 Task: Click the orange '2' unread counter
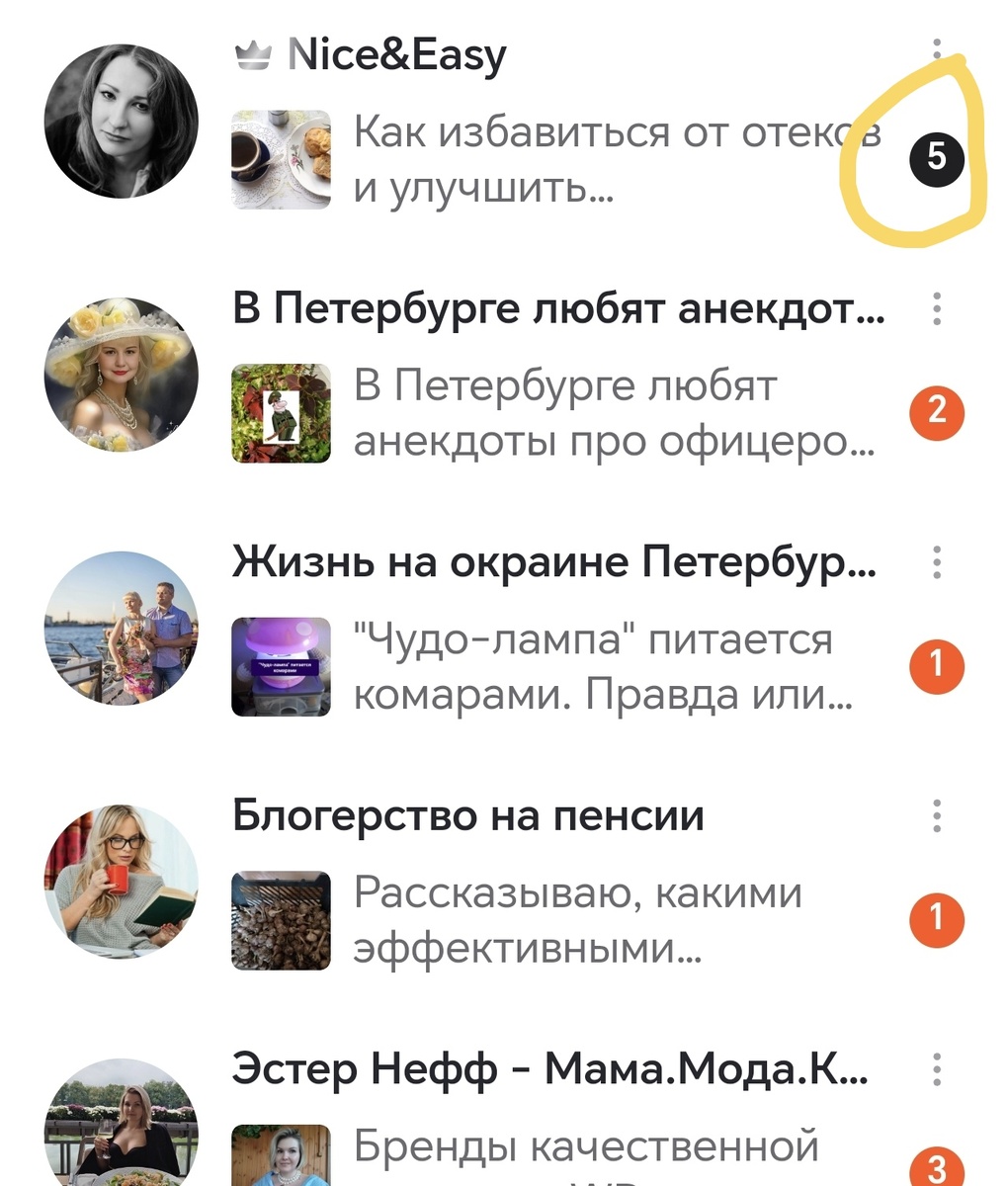coord(935,413)
